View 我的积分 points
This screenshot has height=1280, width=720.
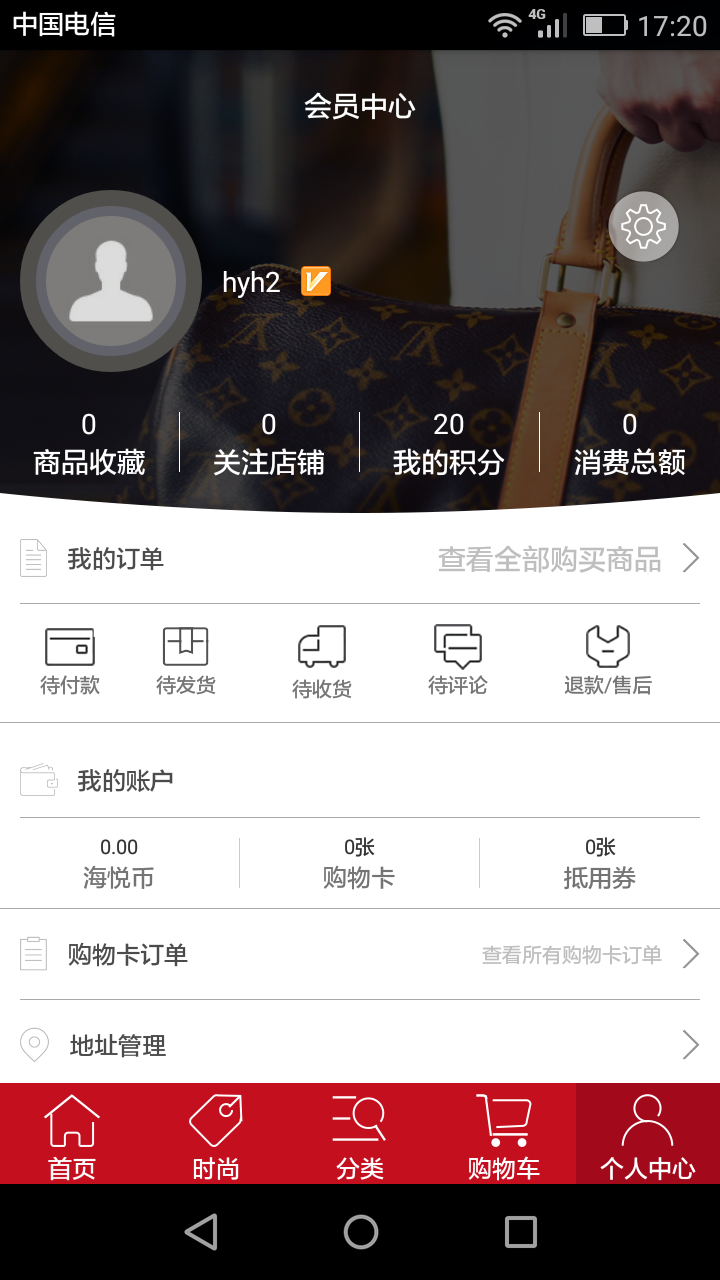point(448,443)
